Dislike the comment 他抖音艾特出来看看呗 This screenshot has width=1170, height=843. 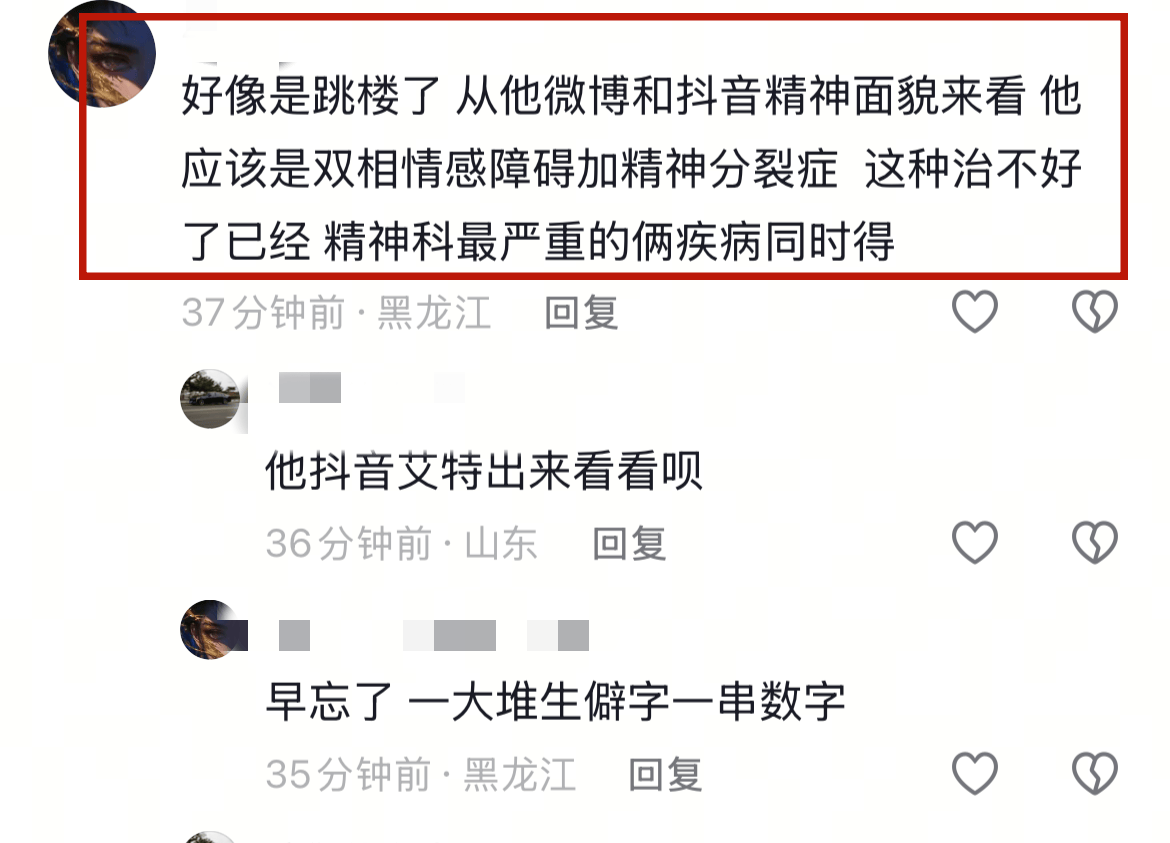point(1094,543)
